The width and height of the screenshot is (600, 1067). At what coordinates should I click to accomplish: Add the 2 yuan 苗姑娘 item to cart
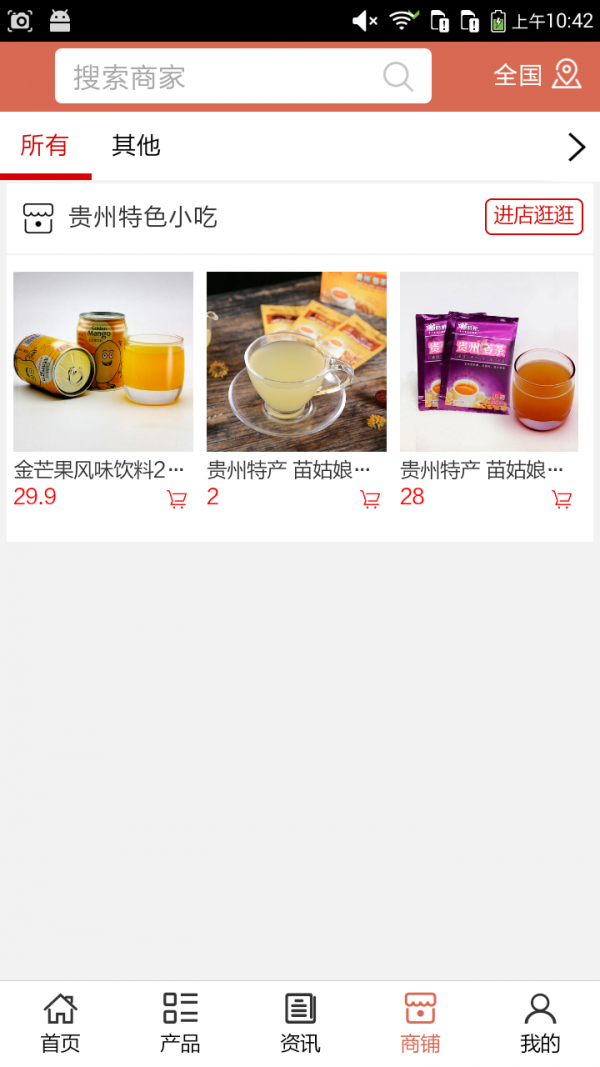pyautogui.click(x=370, y=499)
